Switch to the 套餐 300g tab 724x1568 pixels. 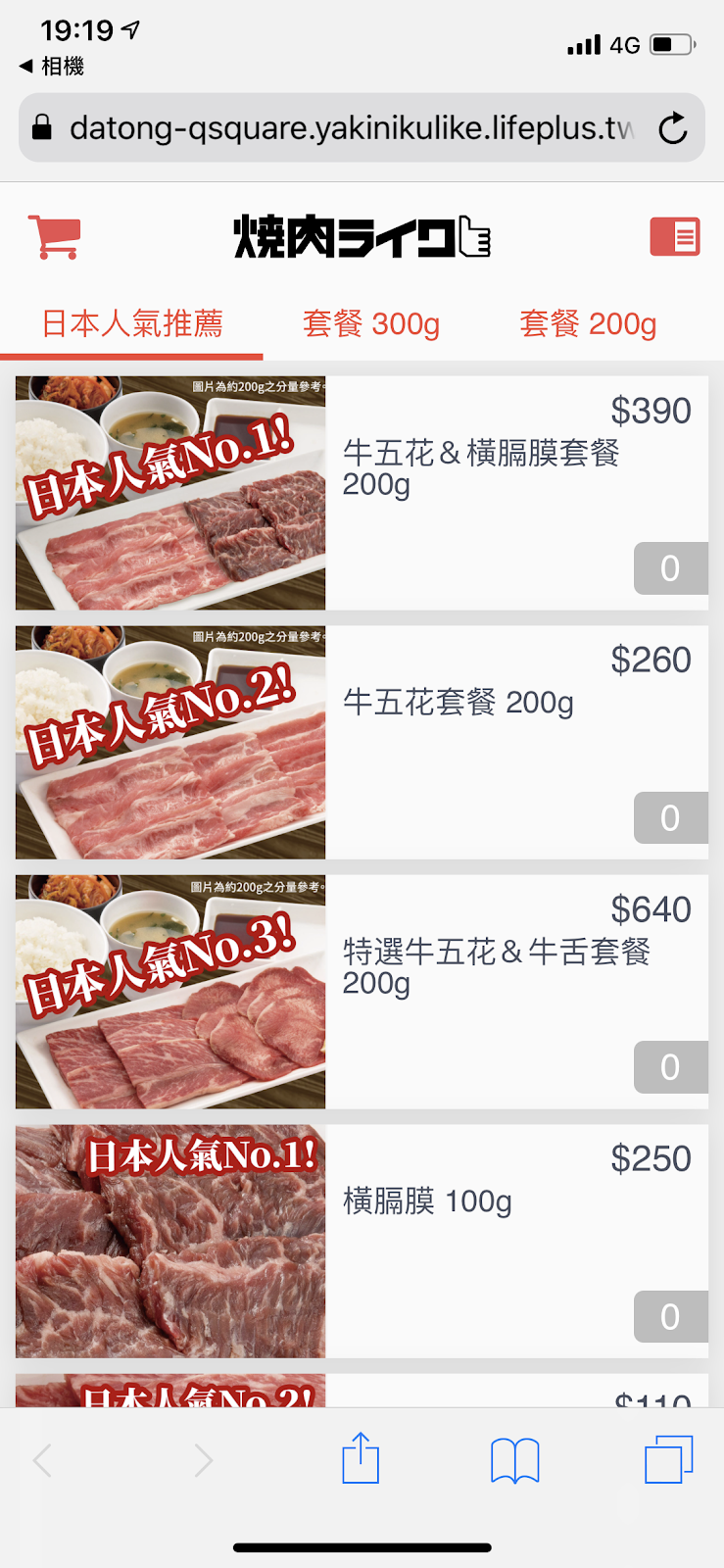[371, 323]
